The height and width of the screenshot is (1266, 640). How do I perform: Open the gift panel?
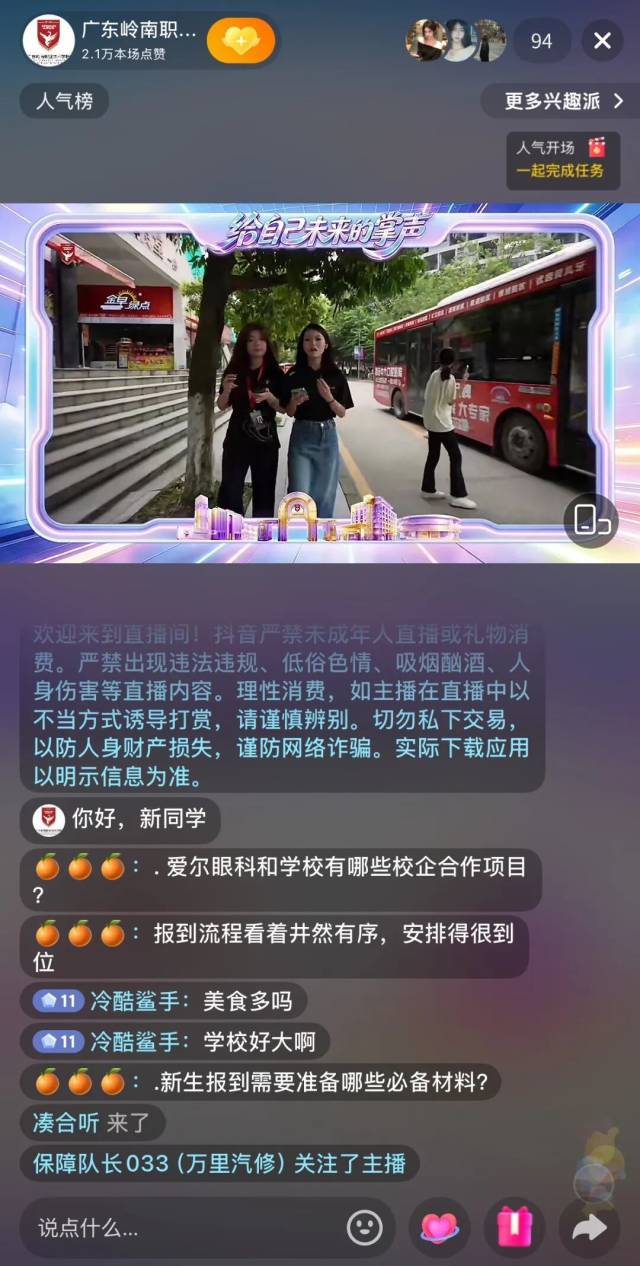point(515,1227)
